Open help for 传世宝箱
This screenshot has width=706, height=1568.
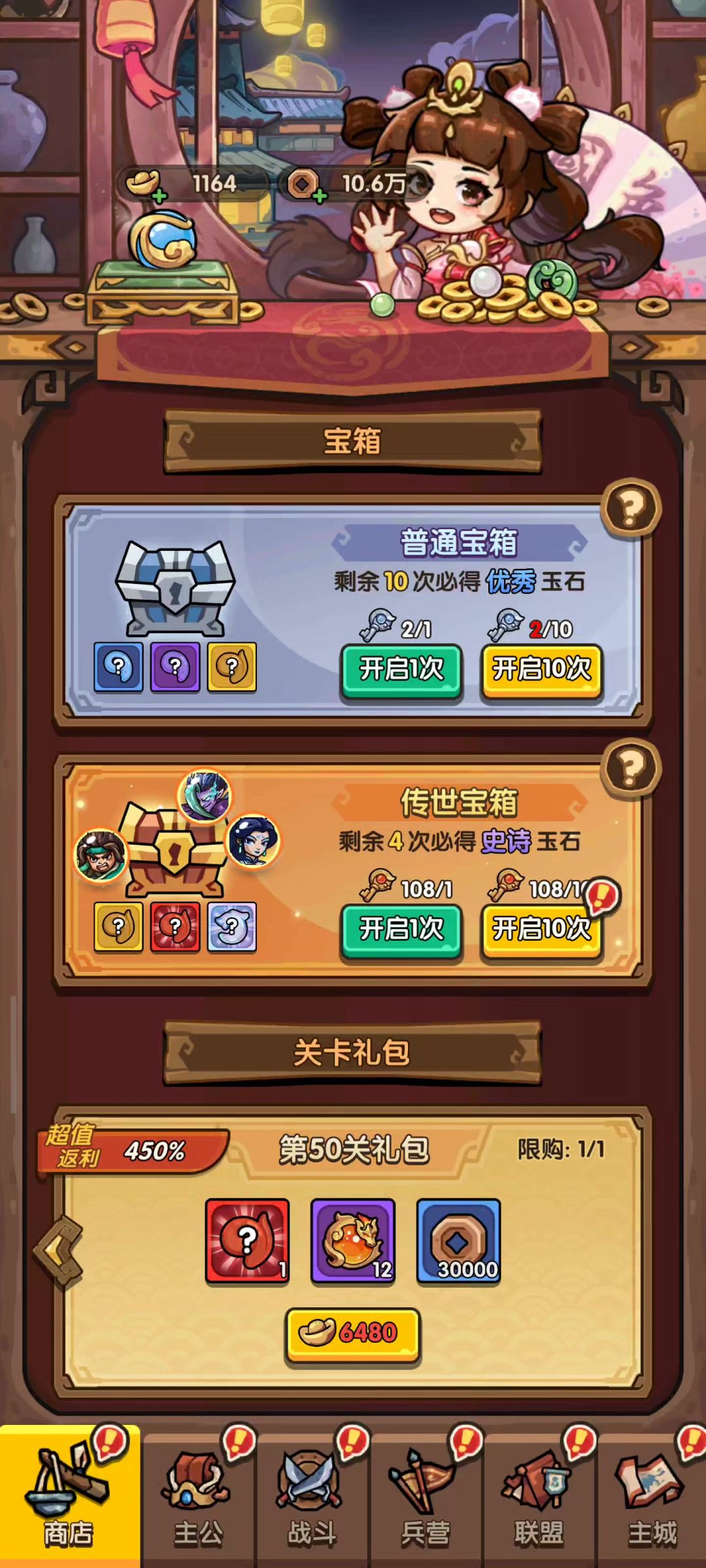click(x=630, y=768)
